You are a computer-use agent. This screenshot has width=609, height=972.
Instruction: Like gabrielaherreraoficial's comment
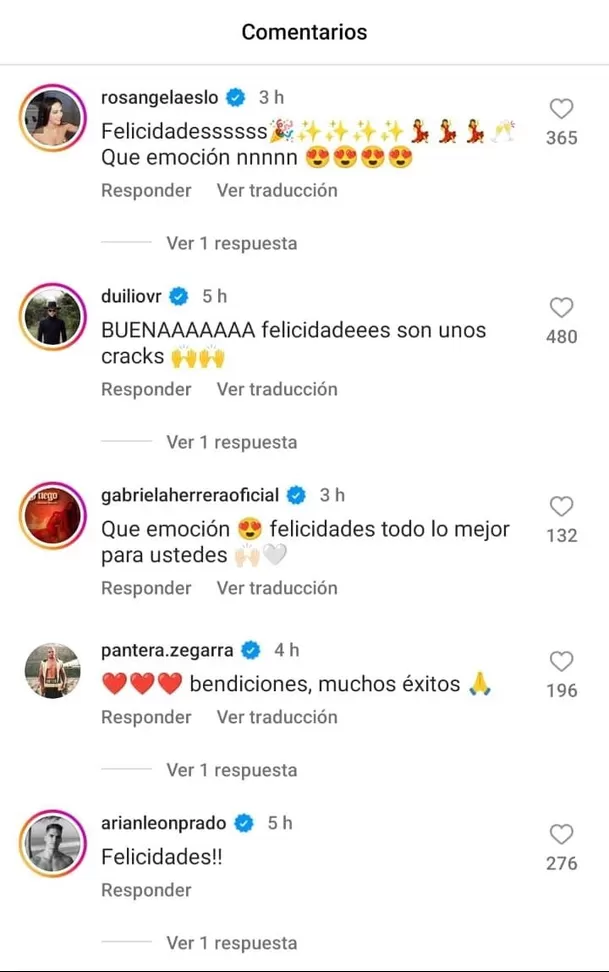[562, 506]
